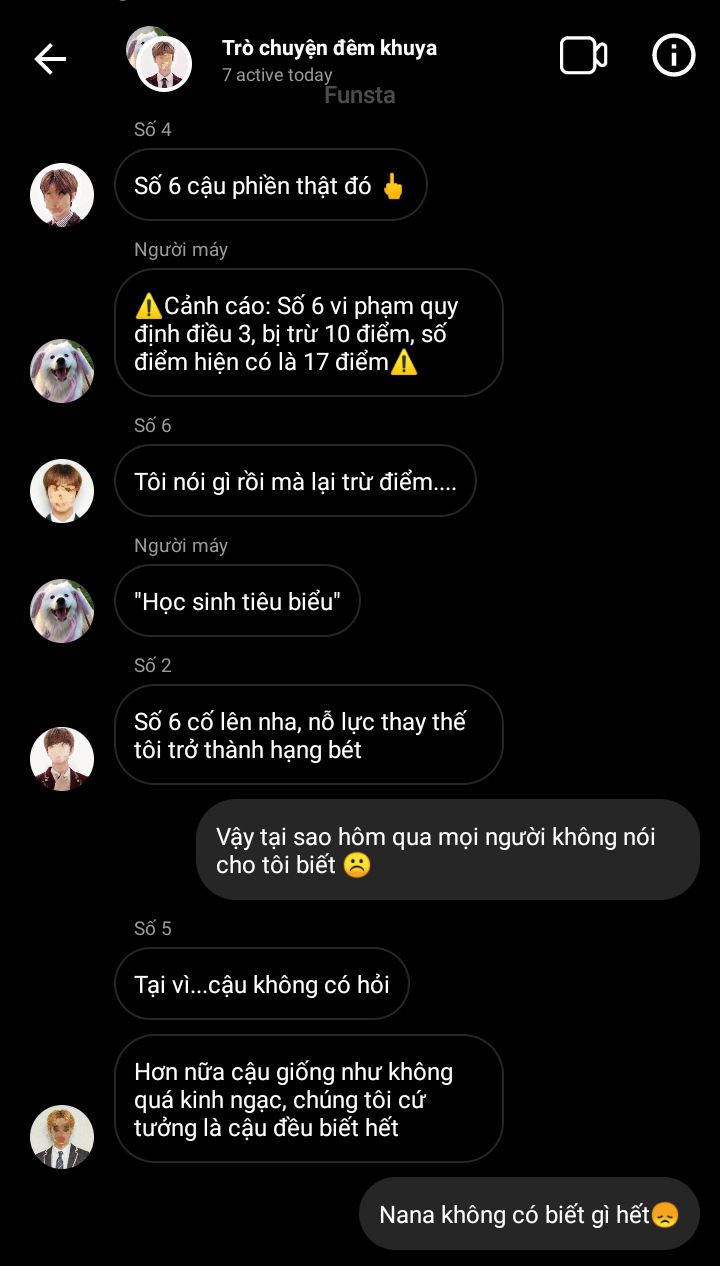Open Số 2's profile avatar
Screen dimensions: 720x1266
point(62,759)
